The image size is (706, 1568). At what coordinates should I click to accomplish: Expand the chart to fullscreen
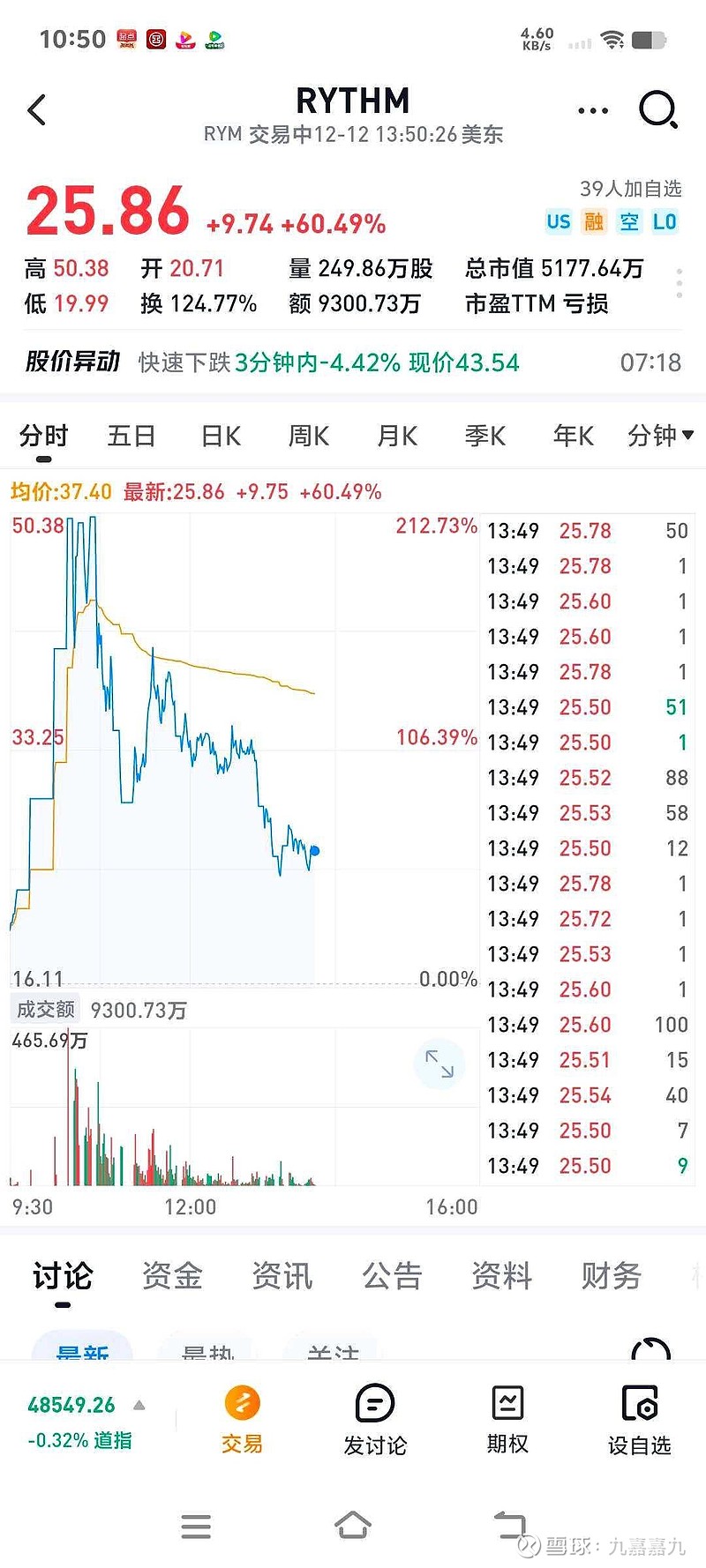click(439, 1064)
